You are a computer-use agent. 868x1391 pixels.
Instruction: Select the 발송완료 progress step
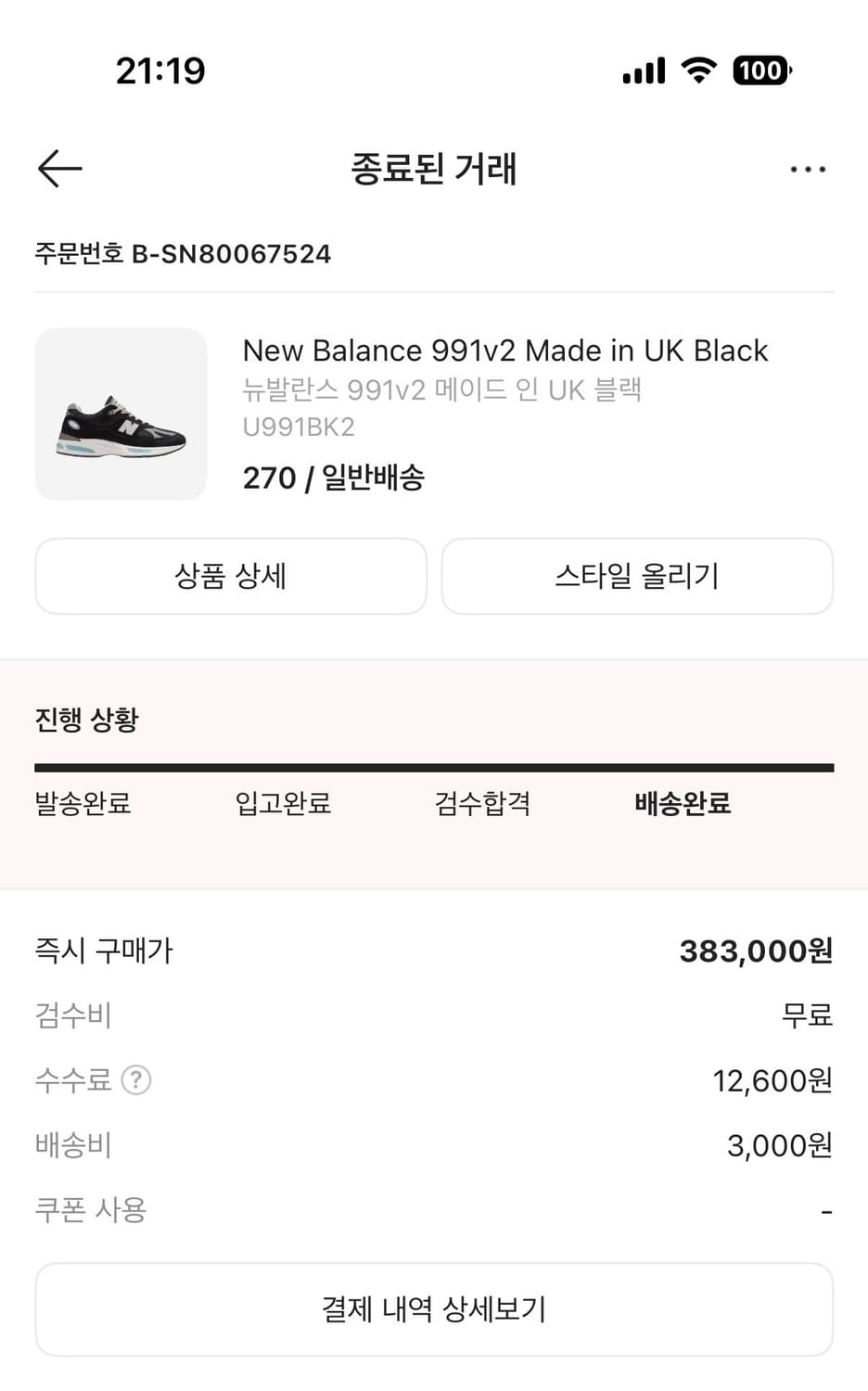coord(82,805)
